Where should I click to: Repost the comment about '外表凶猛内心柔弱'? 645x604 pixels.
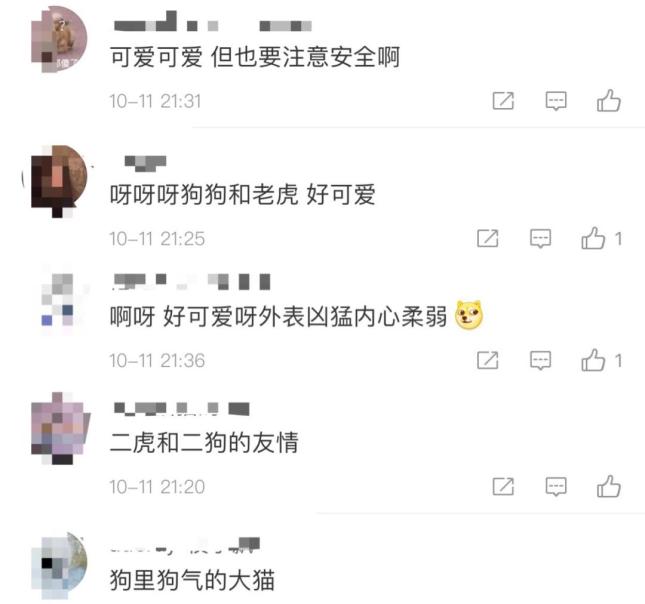pos(488,360)
